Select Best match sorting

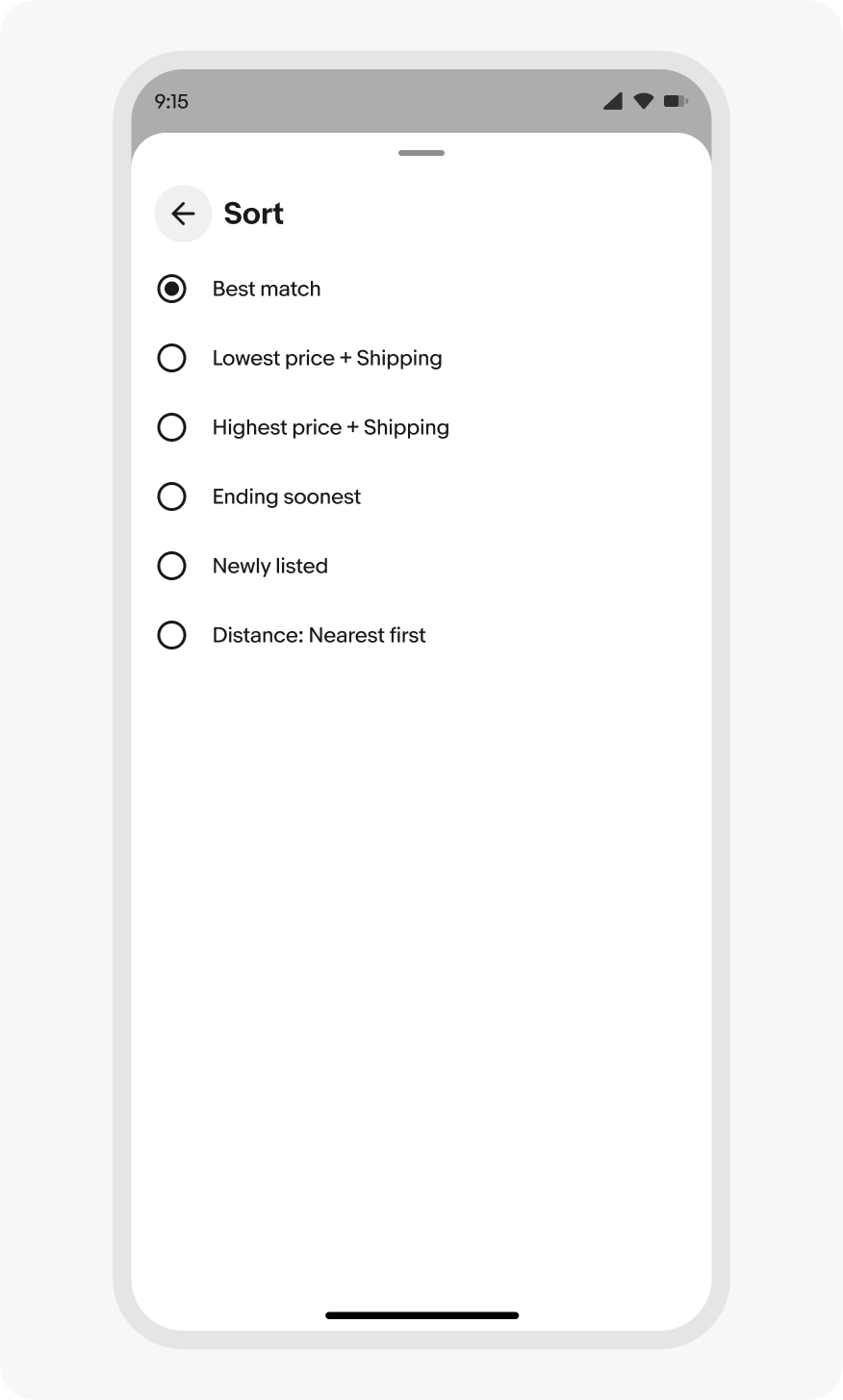coord(171,289)
